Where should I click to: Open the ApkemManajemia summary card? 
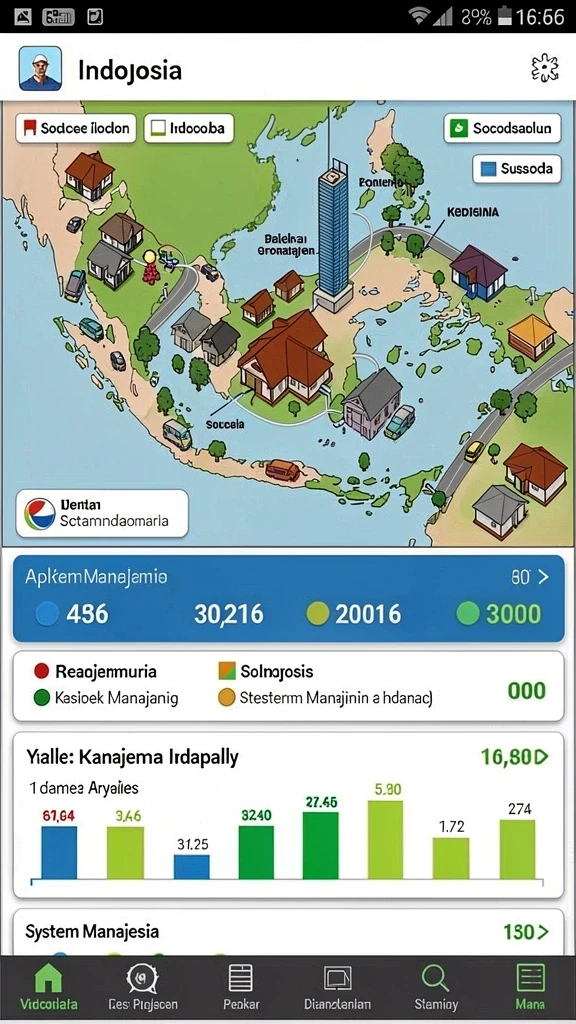point(288,599)
